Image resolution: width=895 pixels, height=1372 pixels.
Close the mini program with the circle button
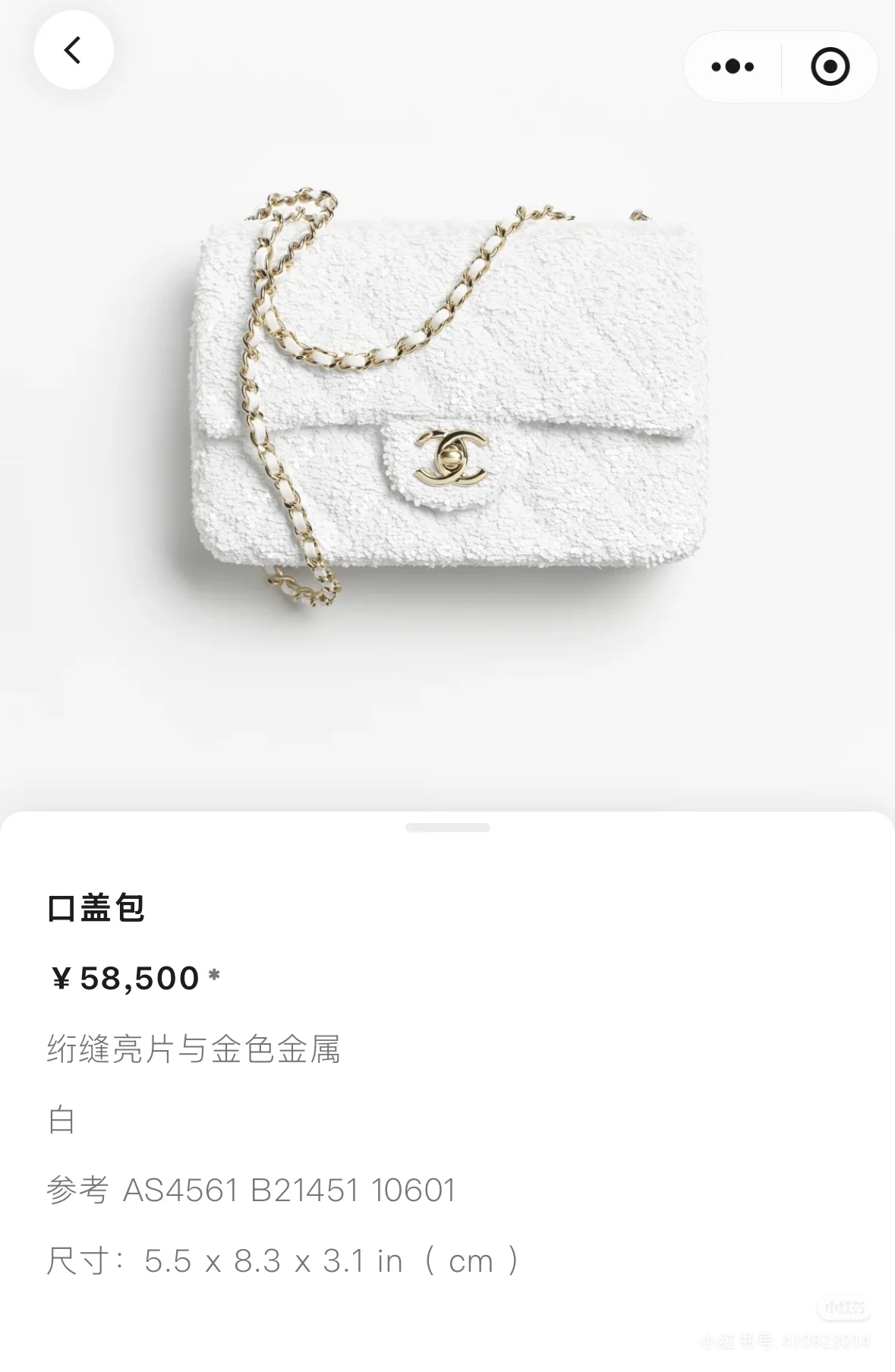point(830,67)
